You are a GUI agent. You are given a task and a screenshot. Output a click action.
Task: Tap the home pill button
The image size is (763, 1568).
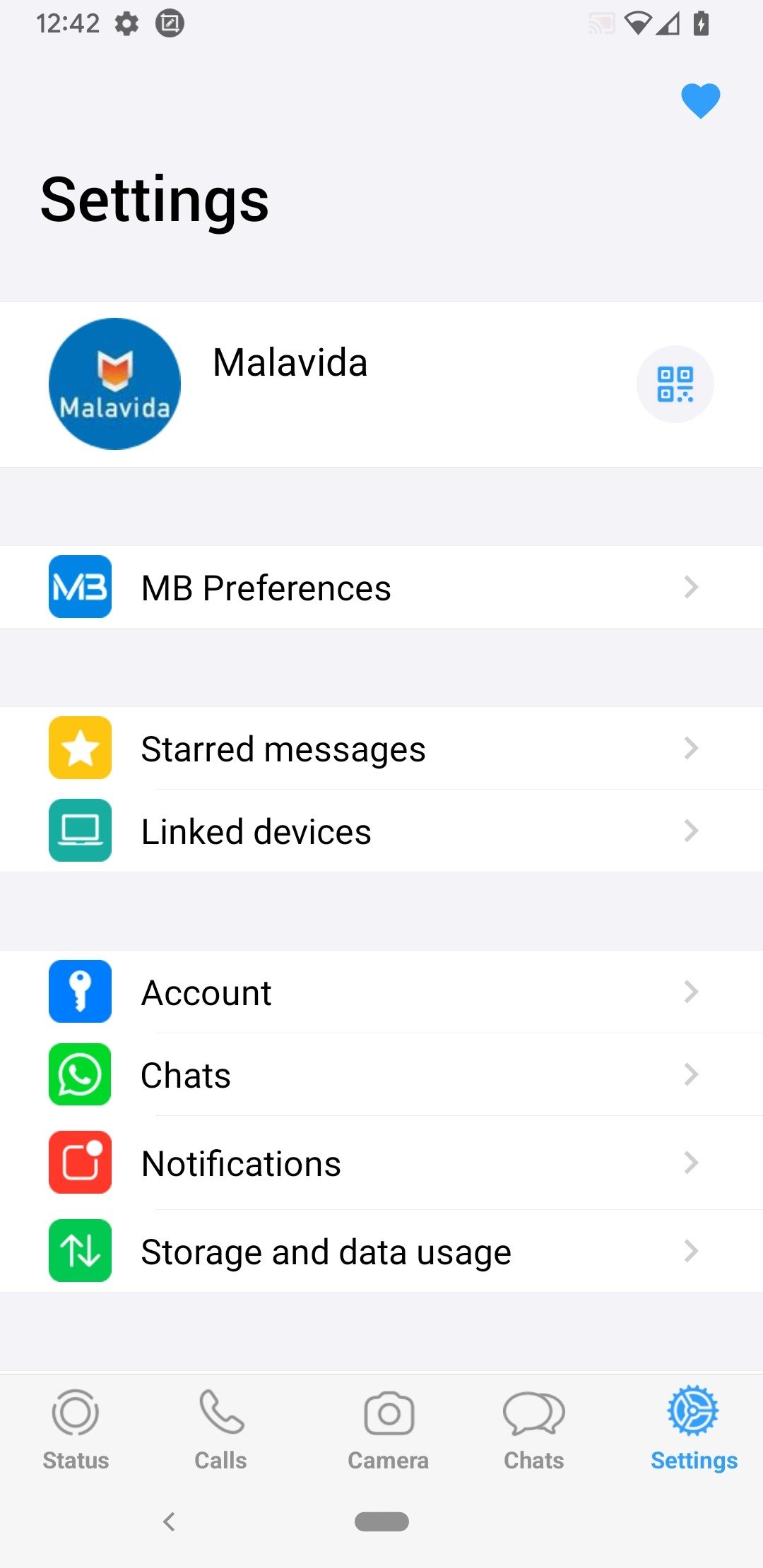381,1521
